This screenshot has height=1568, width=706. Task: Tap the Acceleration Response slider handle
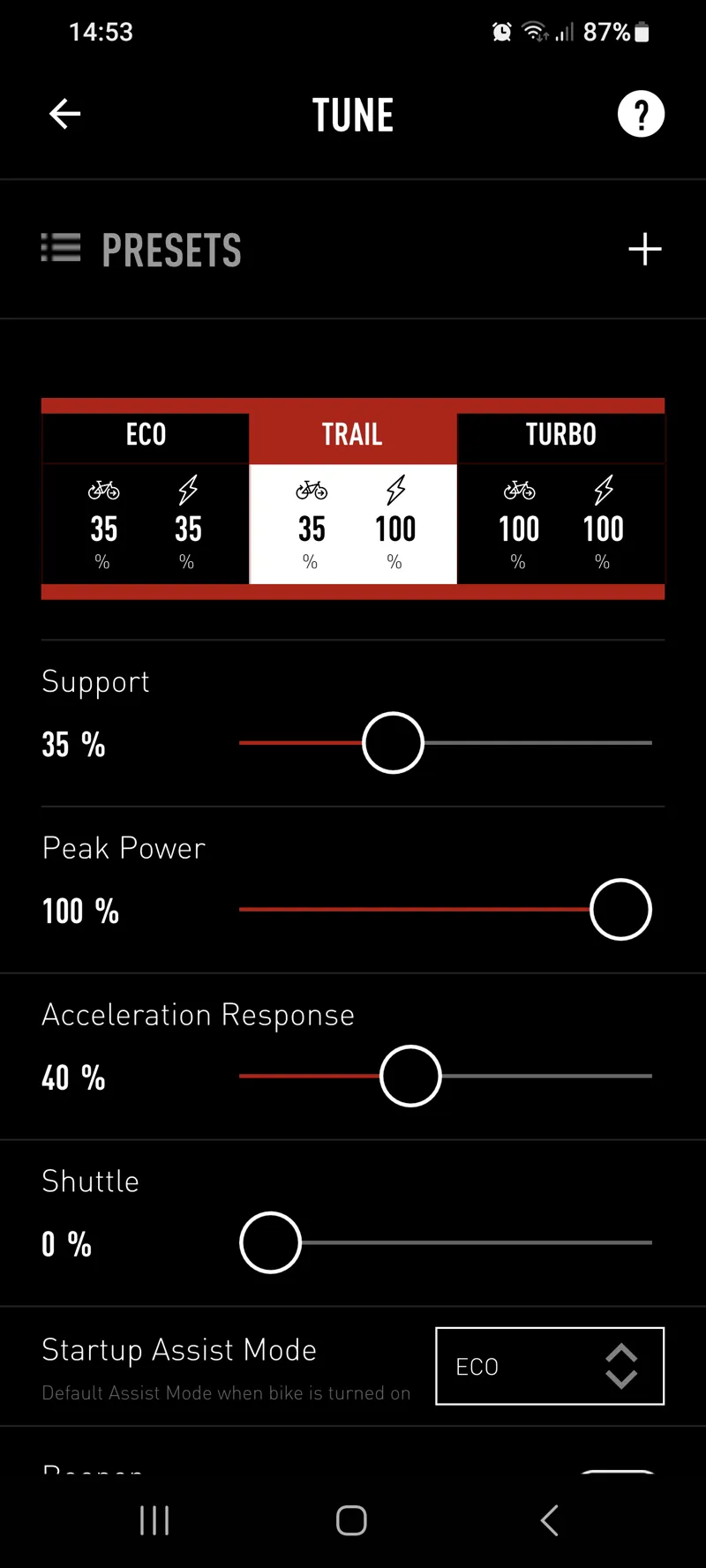click(x=410, y=1077)
